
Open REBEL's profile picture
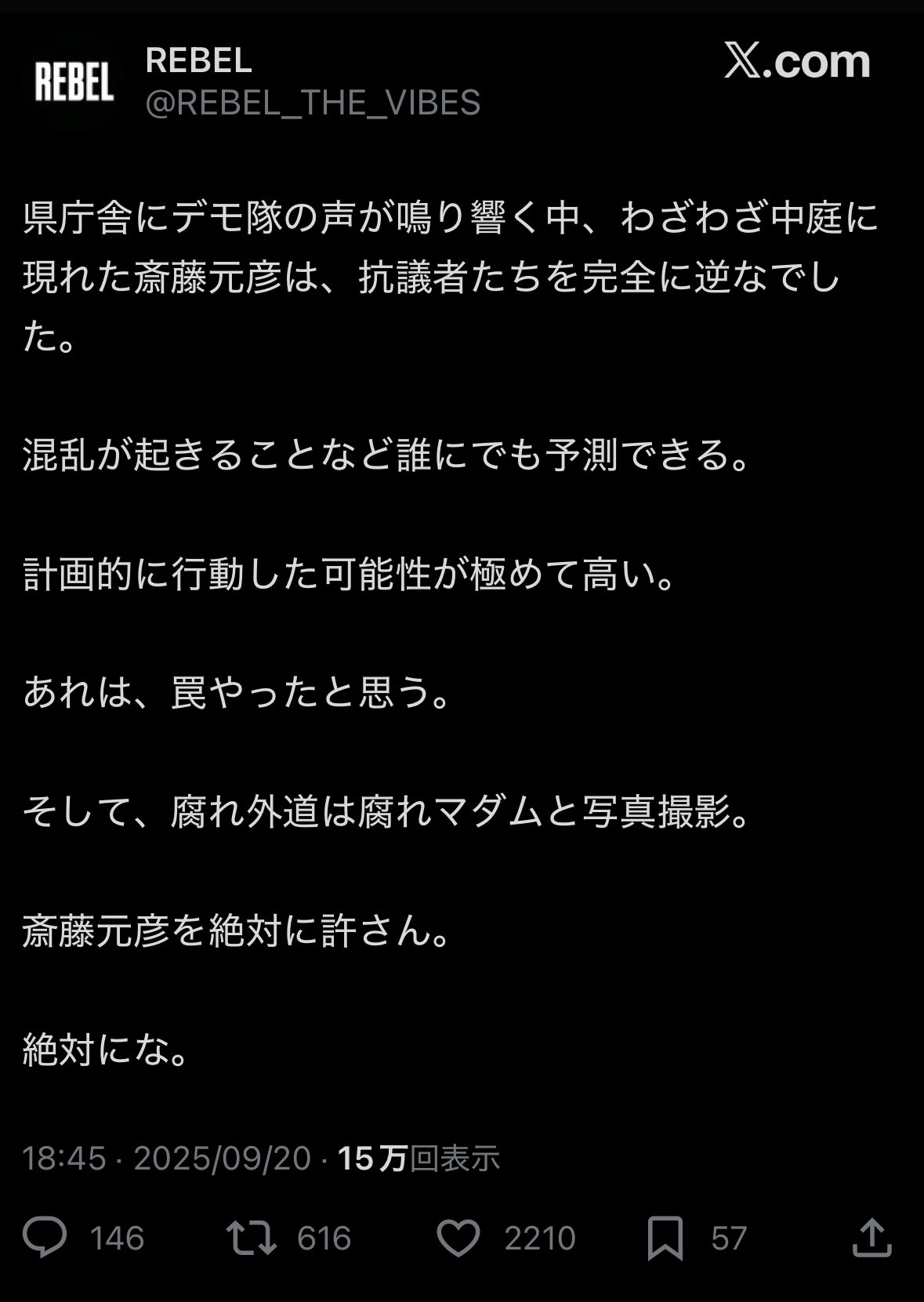[74, 81]
